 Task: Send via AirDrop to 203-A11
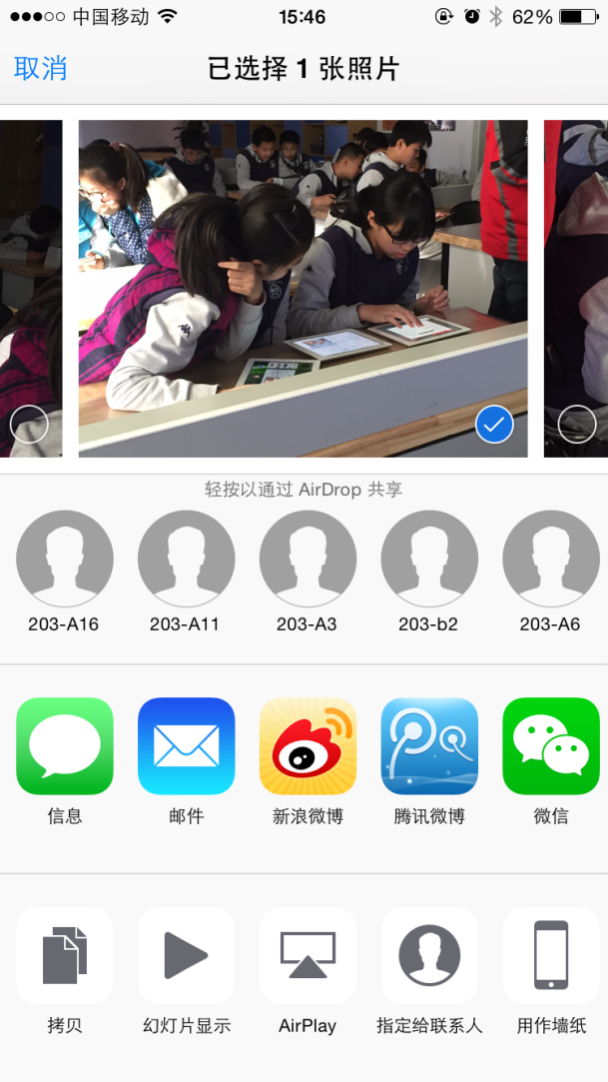pyautogui.click(x=186, y=559)
